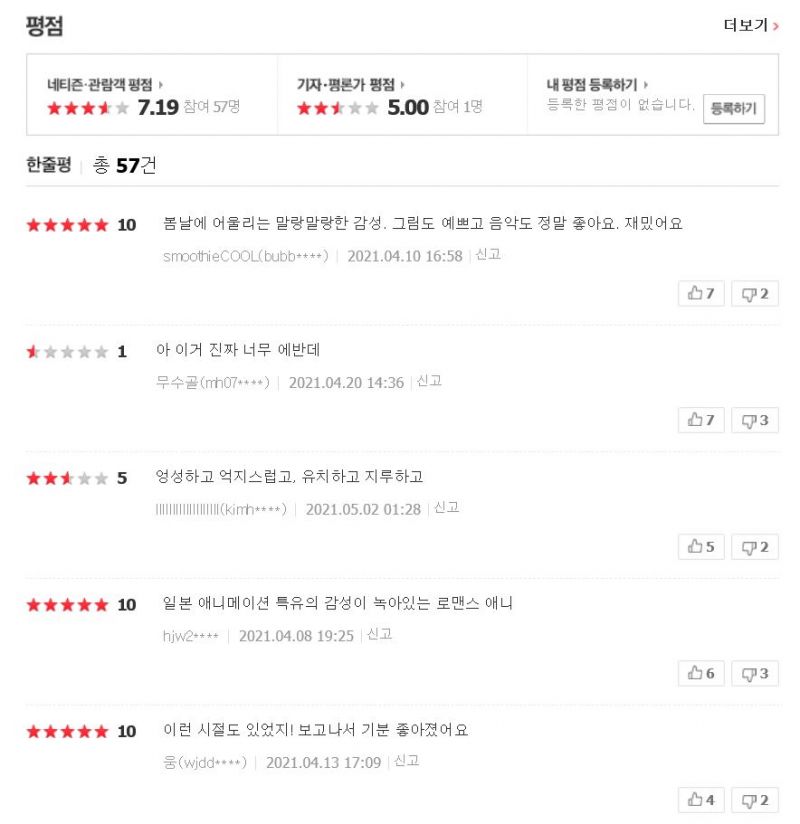The width and height of the screenshot is (800, 824).
Task: Like the review by 쿵(wjdd****)
Action: (x=701, y=800)
